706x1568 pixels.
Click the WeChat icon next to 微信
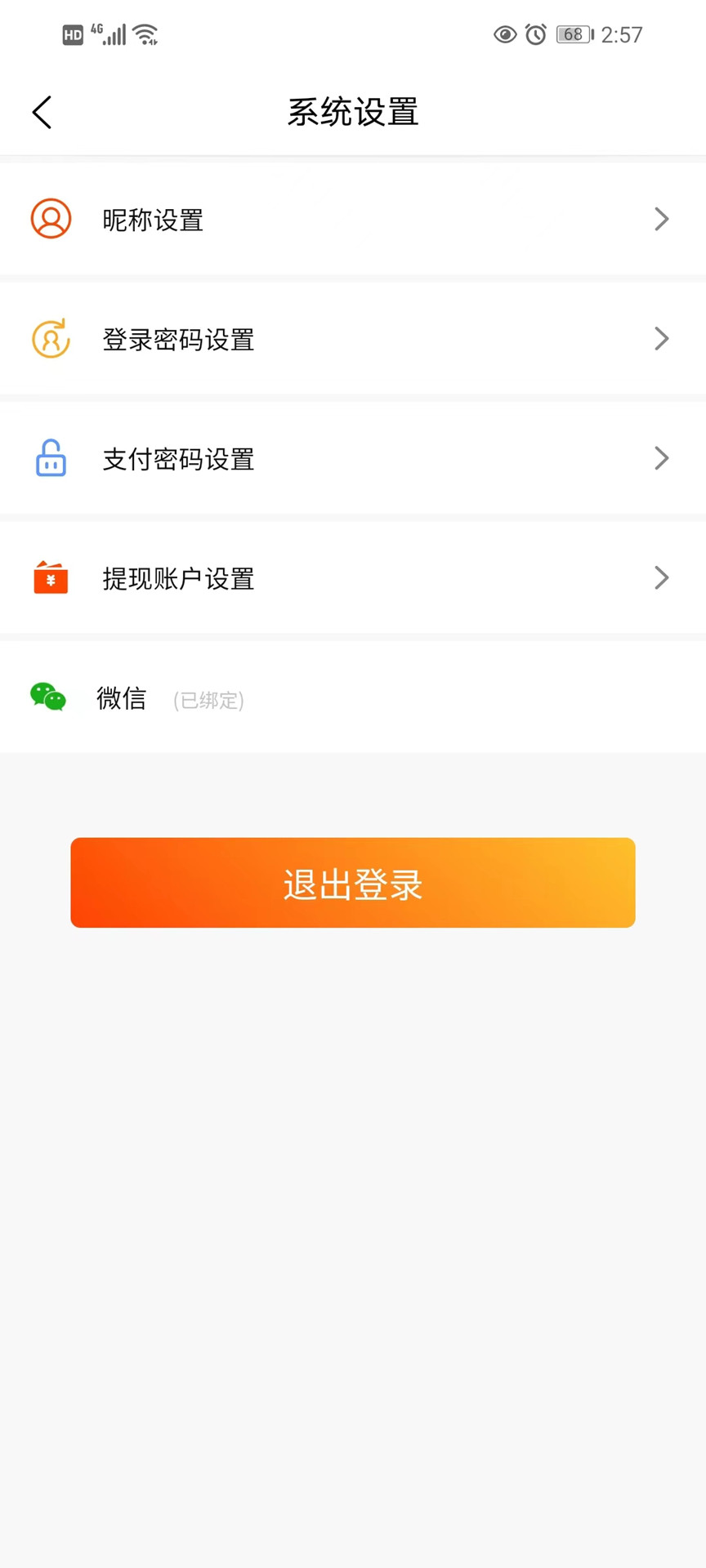pyautogui.click(x=48, y=697)
